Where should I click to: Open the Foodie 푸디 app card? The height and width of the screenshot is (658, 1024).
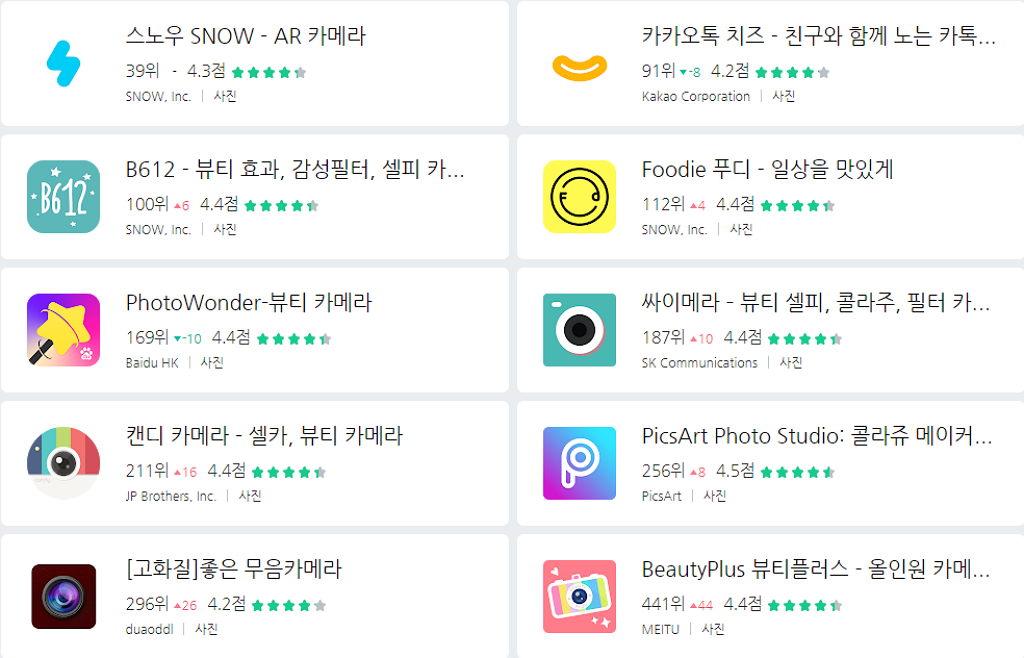click(767, 171)
